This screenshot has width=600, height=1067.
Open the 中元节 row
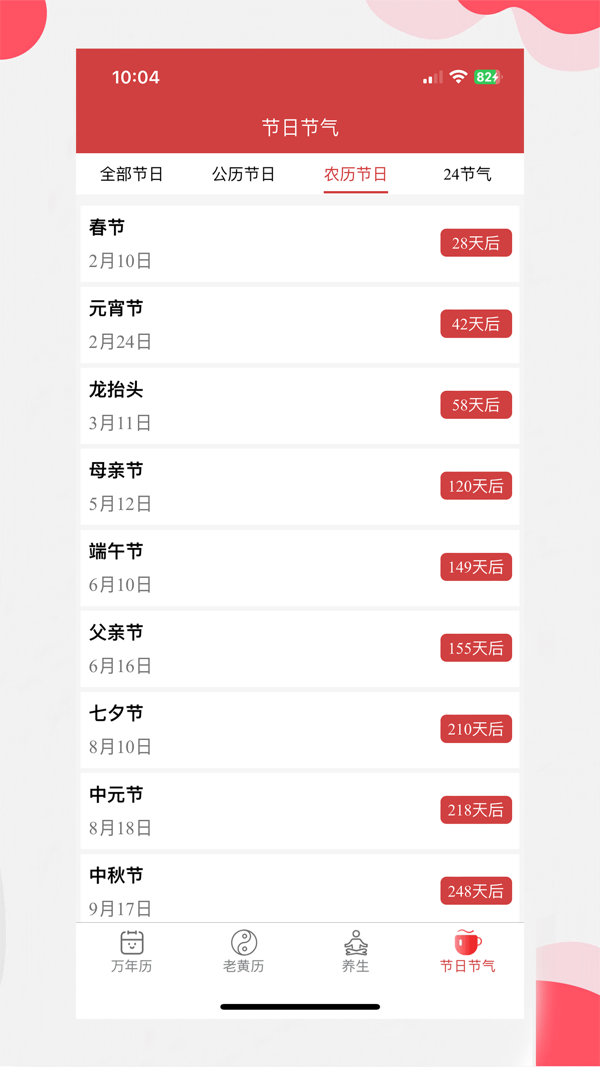(299, 810)
